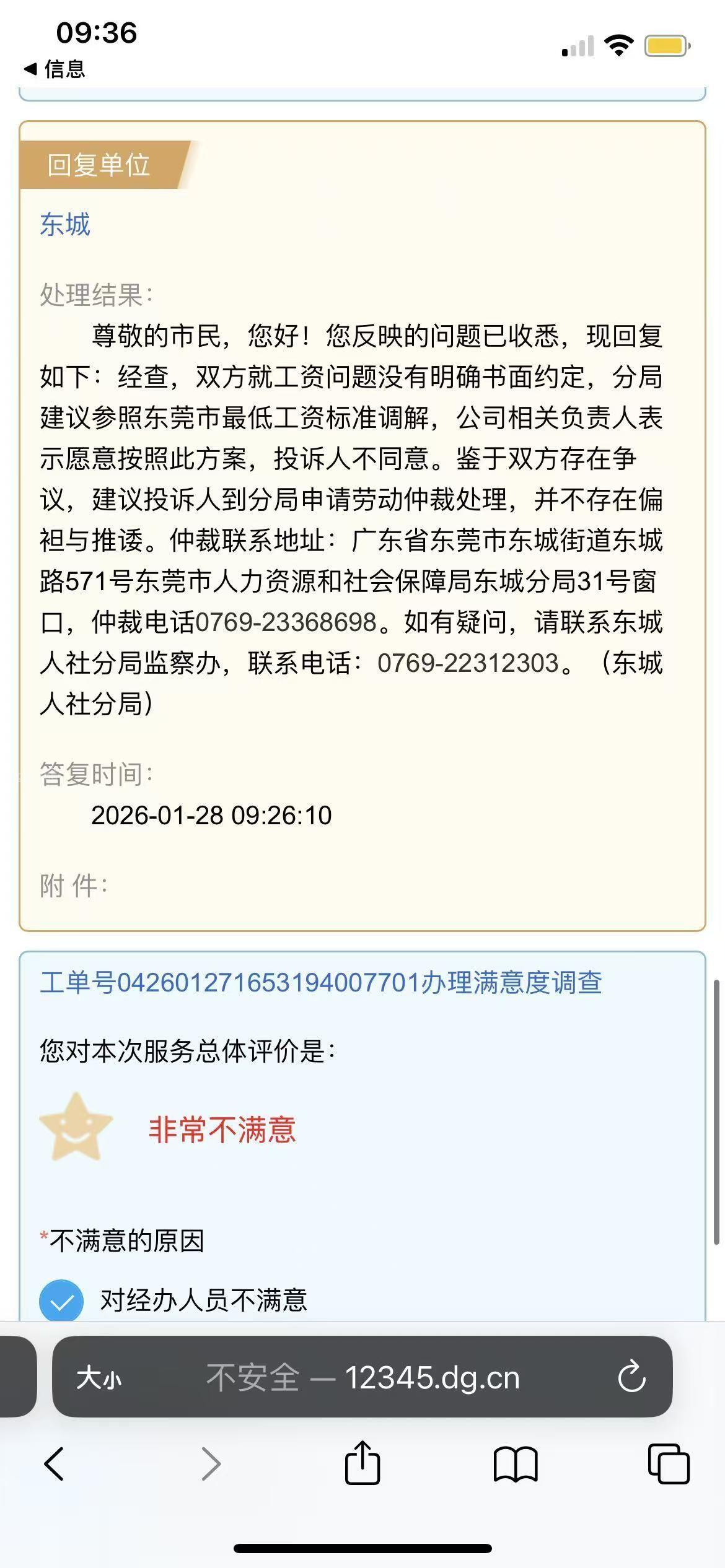Open the 大小 page settings menu
Screen dimensions: 725x1568
click(x=99, y=1379)
